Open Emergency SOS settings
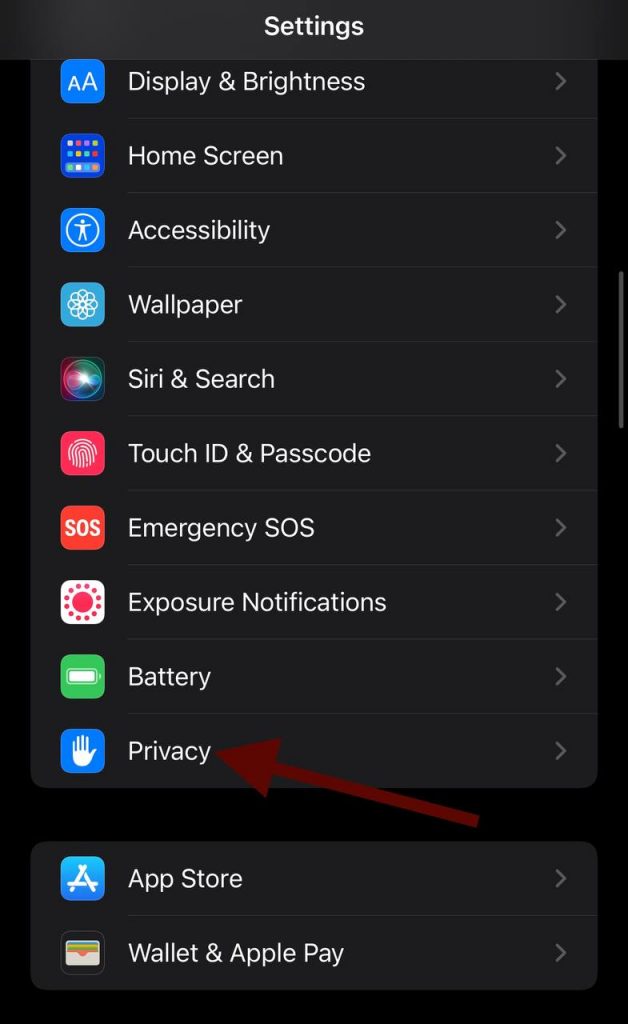 pyautogui.click(x=221, y=527)
